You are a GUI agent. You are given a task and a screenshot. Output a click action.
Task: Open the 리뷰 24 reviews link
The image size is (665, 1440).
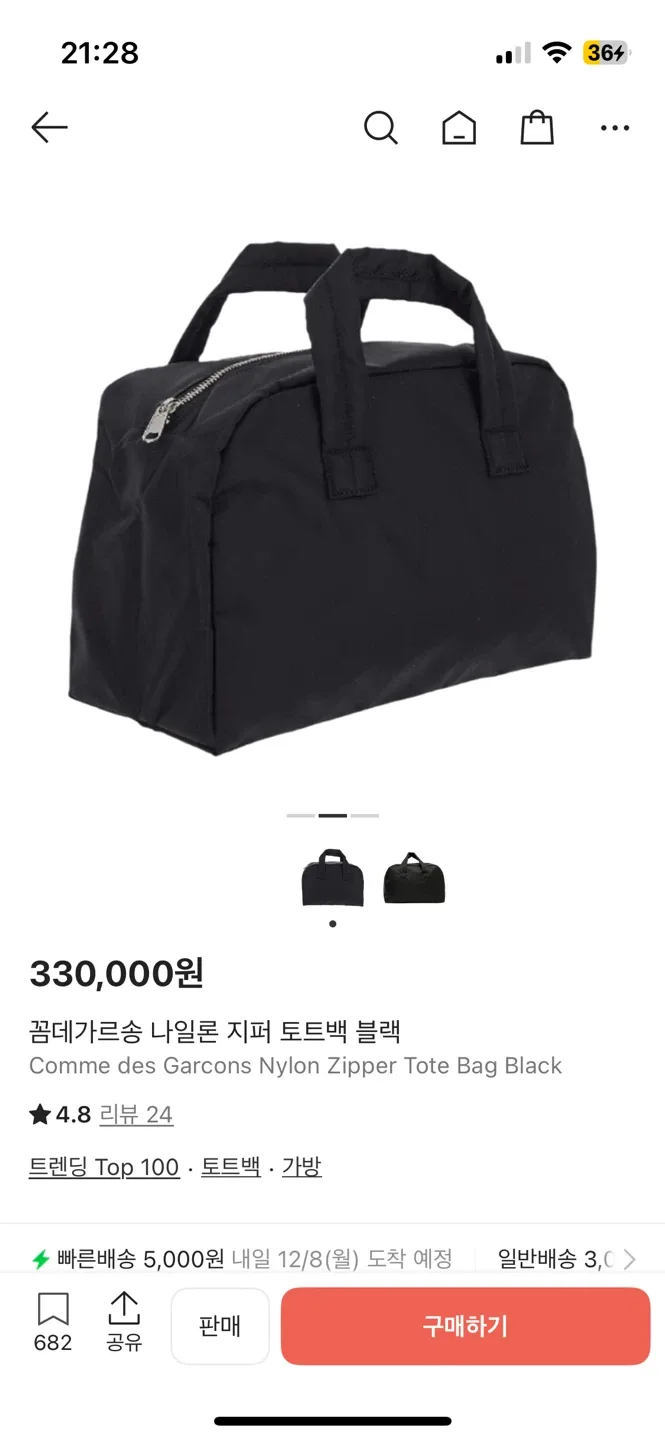click(136, 1115)
